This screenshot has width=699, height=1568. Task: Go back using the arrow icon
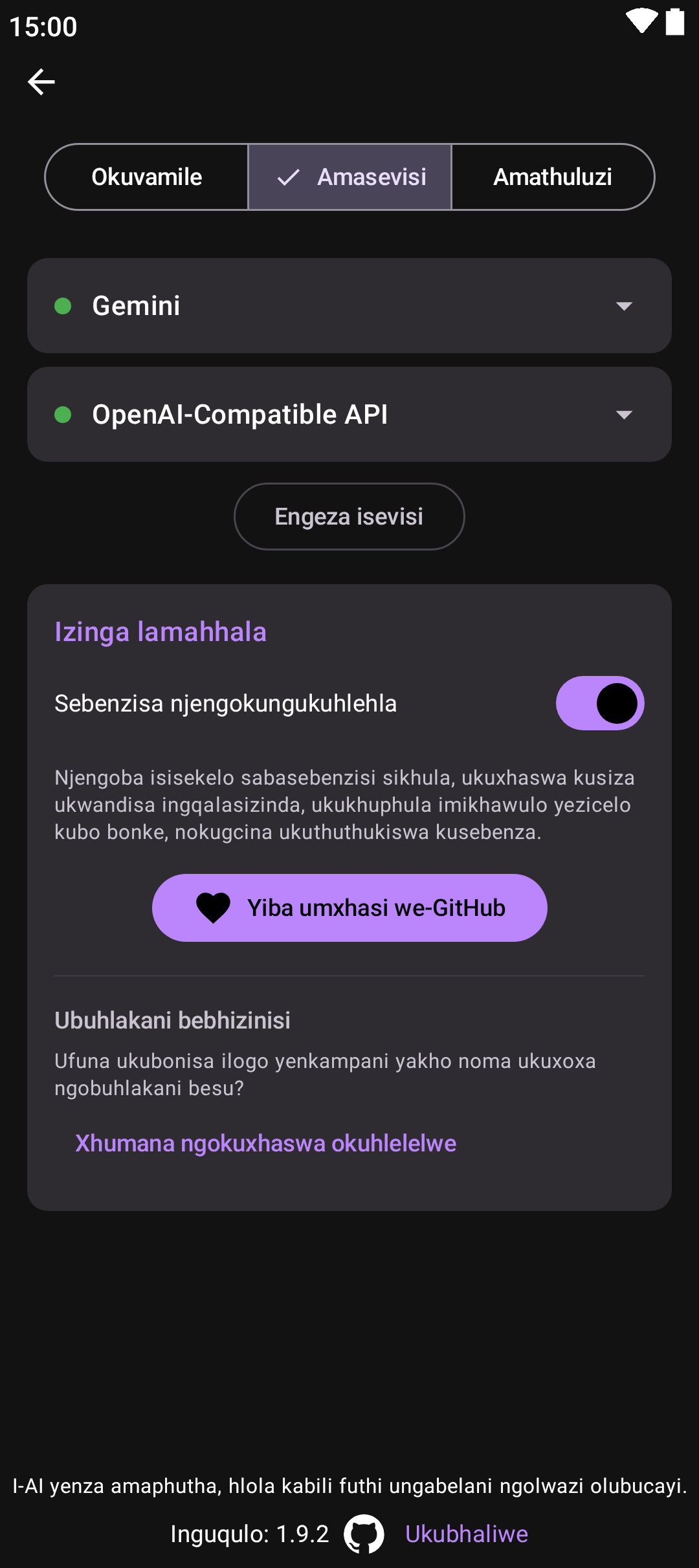[41, 82]
